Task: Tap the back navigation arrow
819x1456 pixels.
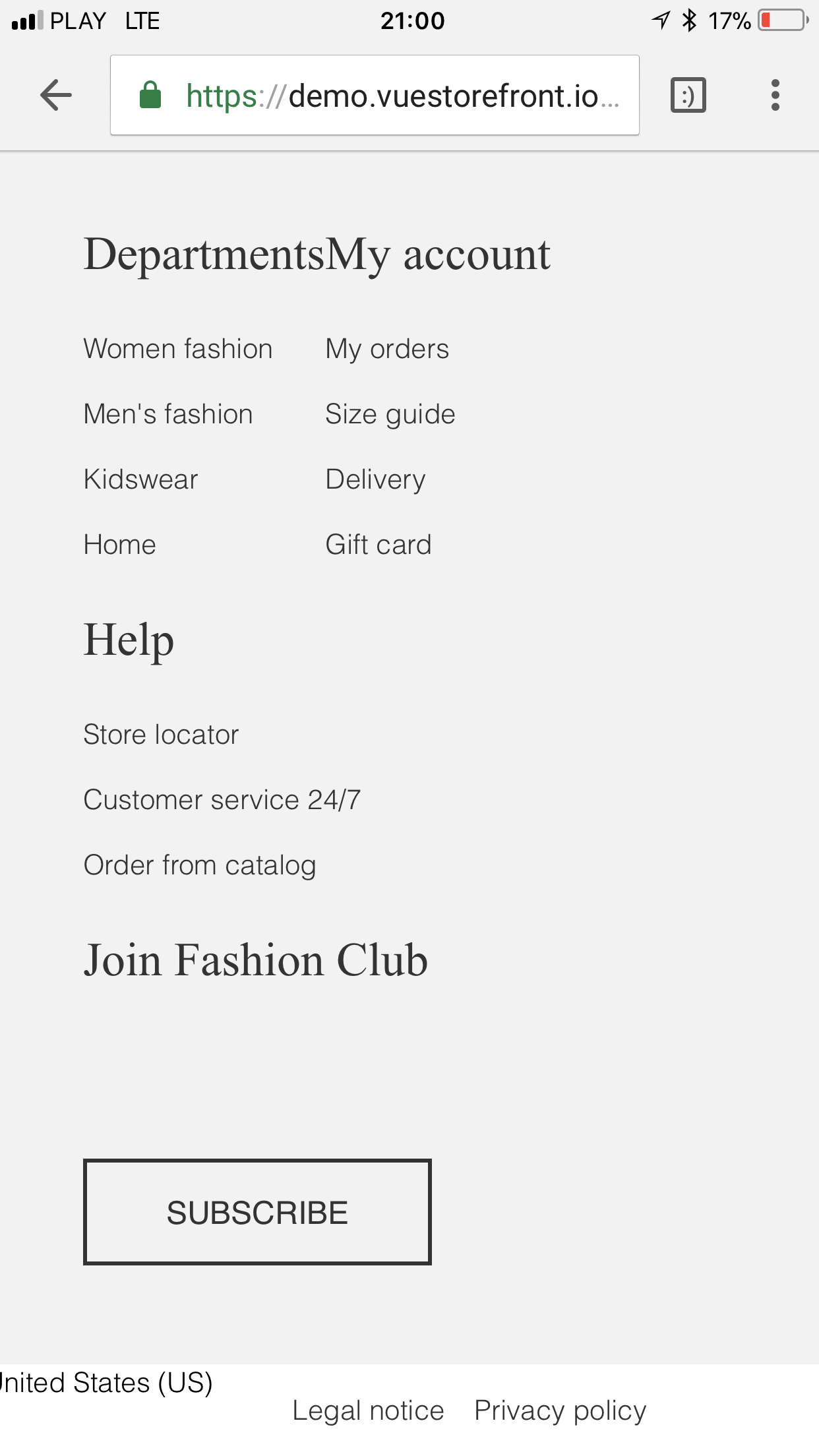Action: [x=54, y=94]
